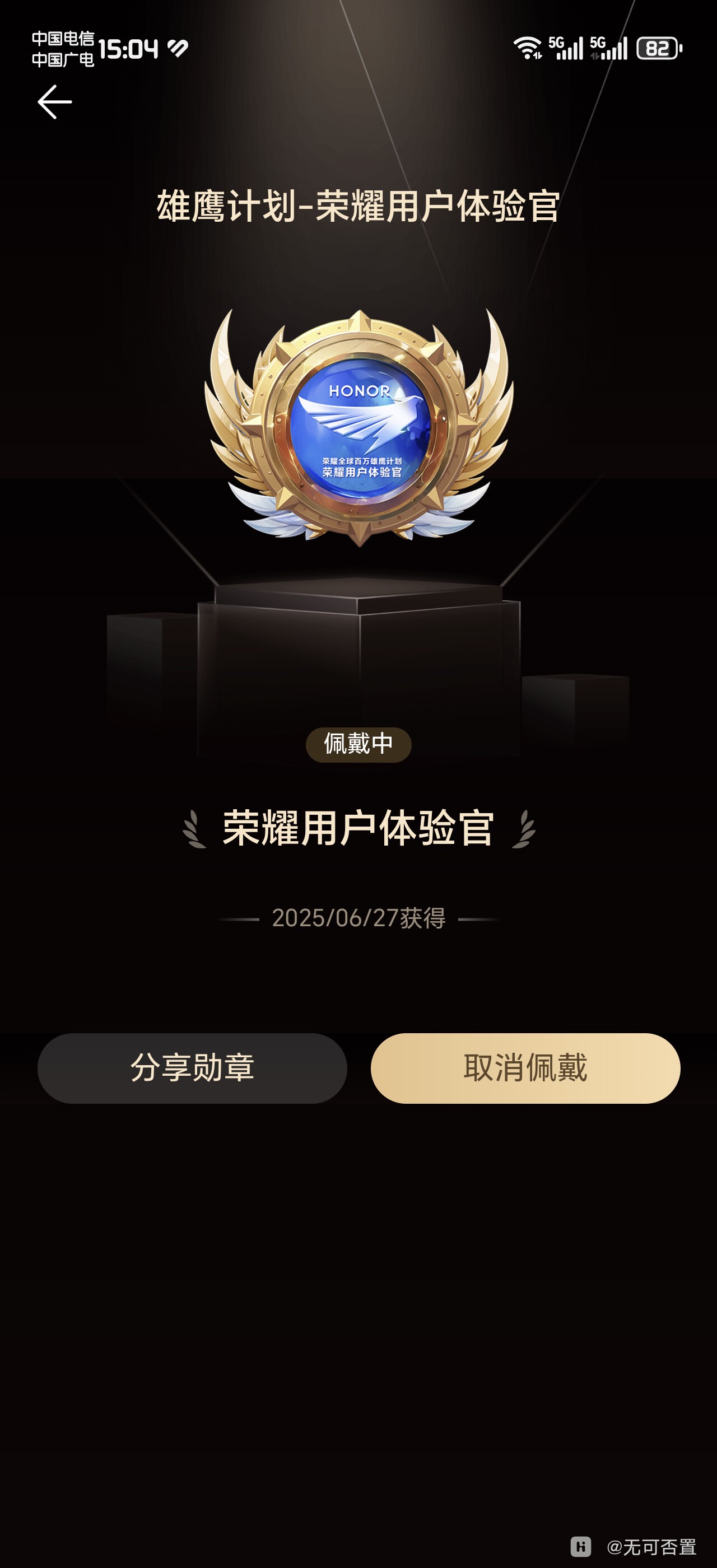The height and width of the screenshot is (1568, 717).
Task: Tap the 分享勋章 button
Action: point(192,1068)
